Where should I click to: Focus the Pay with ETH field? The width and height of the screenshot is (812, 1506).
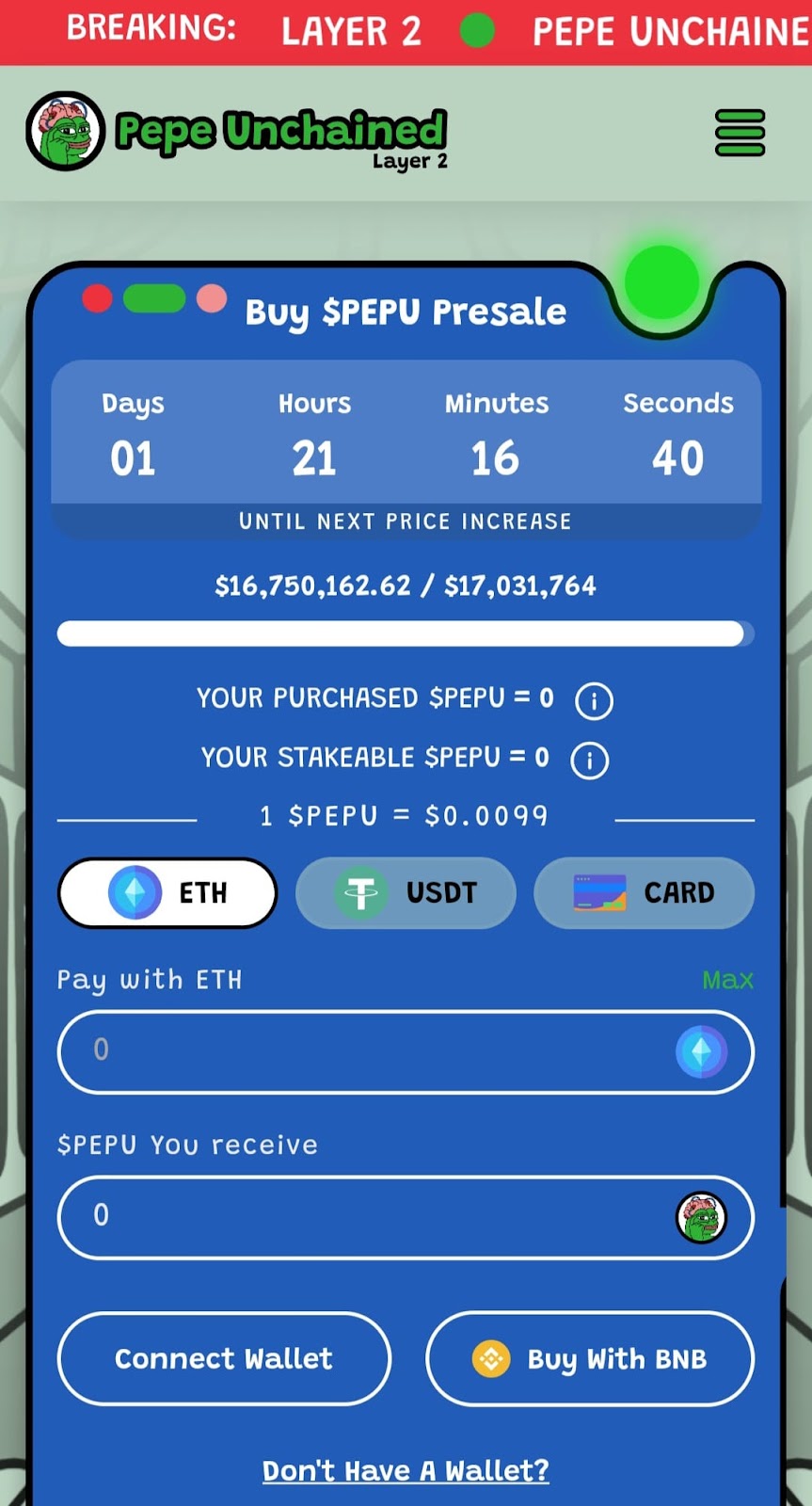pyautogui.click(x=376, y=1051)
